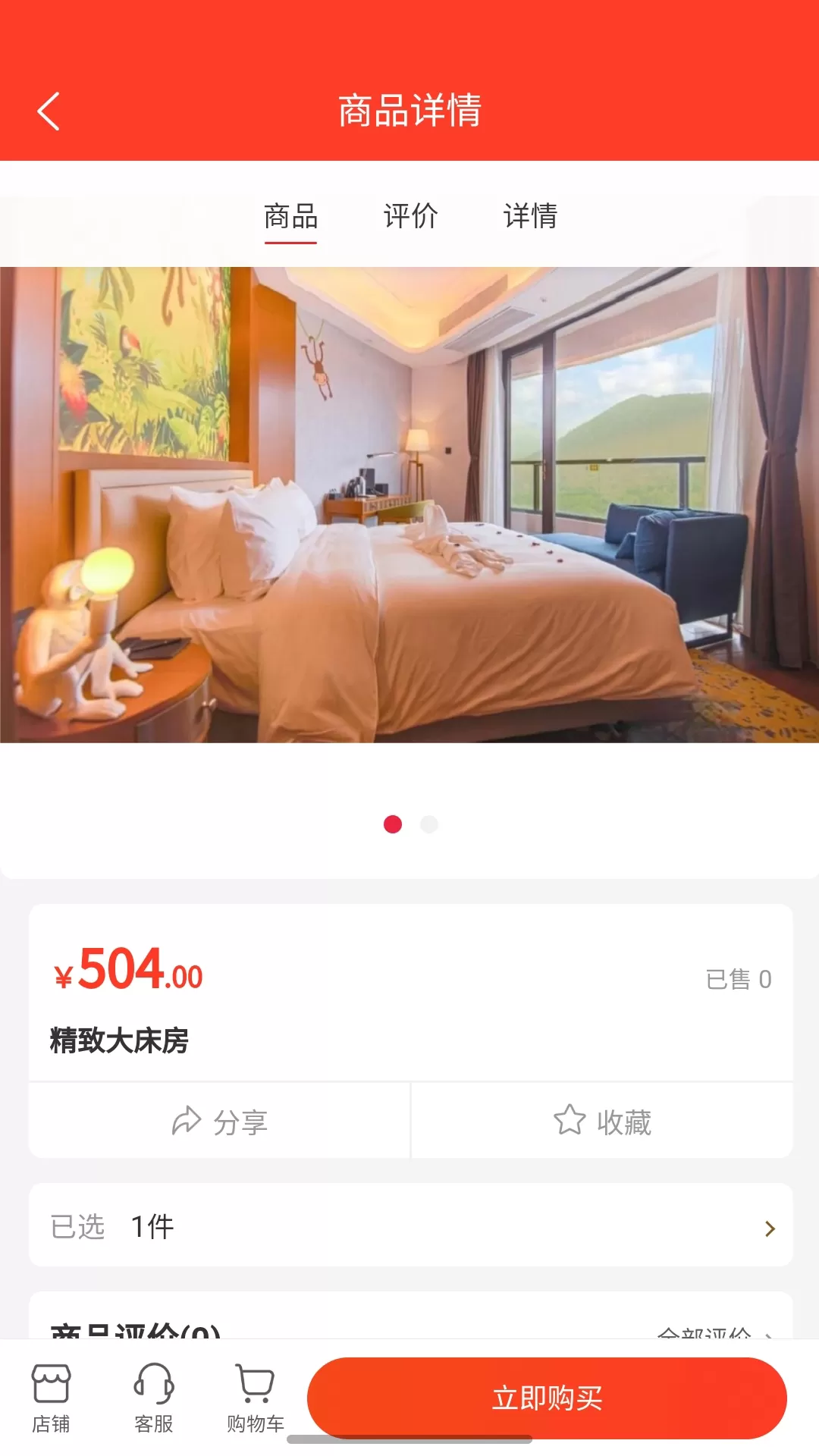This screenshot has height=1456, width=819.
Task: Switch to the 详情 tab
Action: point(530,216)
